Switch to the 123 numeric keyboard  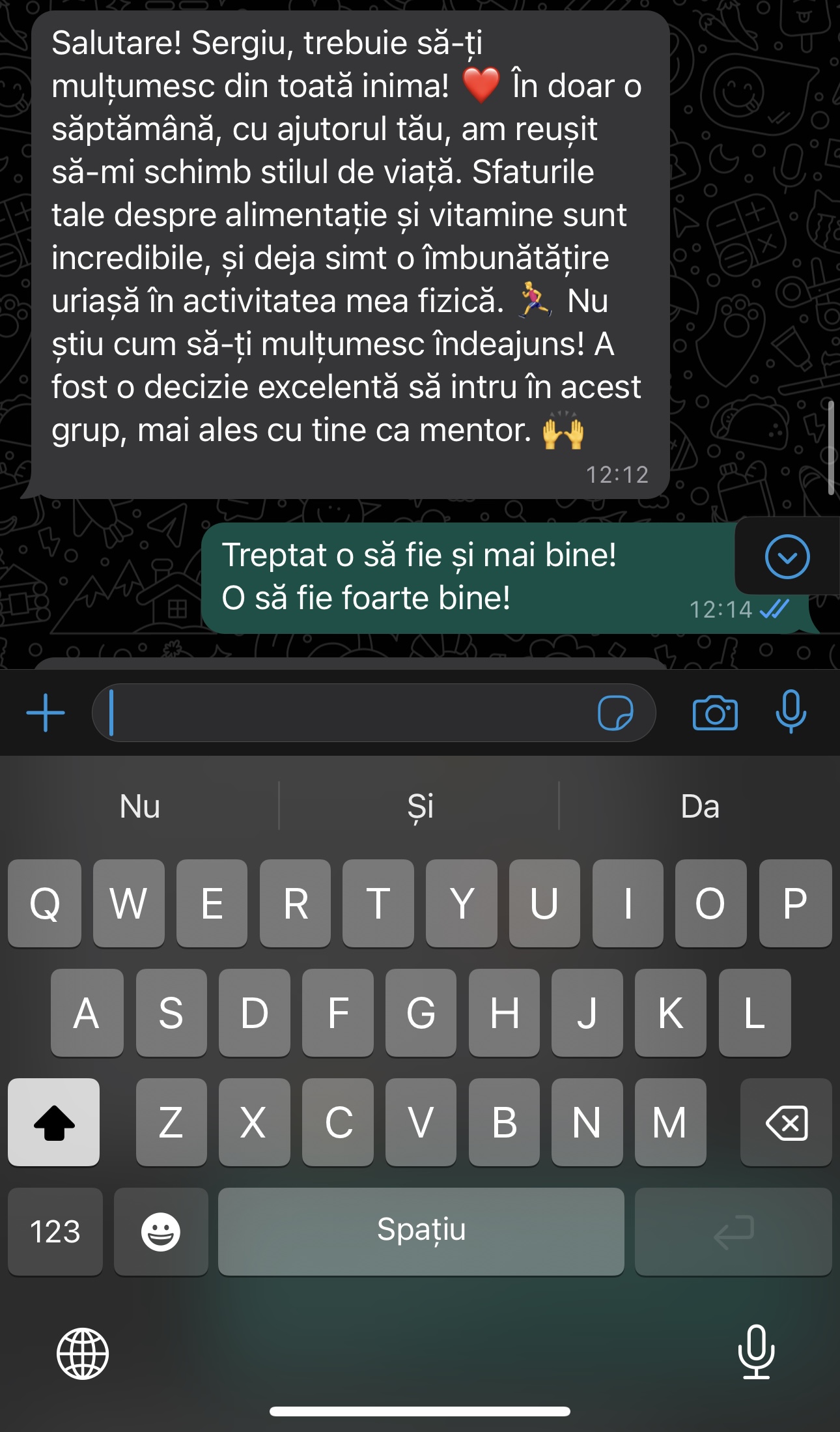pyautogui.click(x=55, y=1231)
